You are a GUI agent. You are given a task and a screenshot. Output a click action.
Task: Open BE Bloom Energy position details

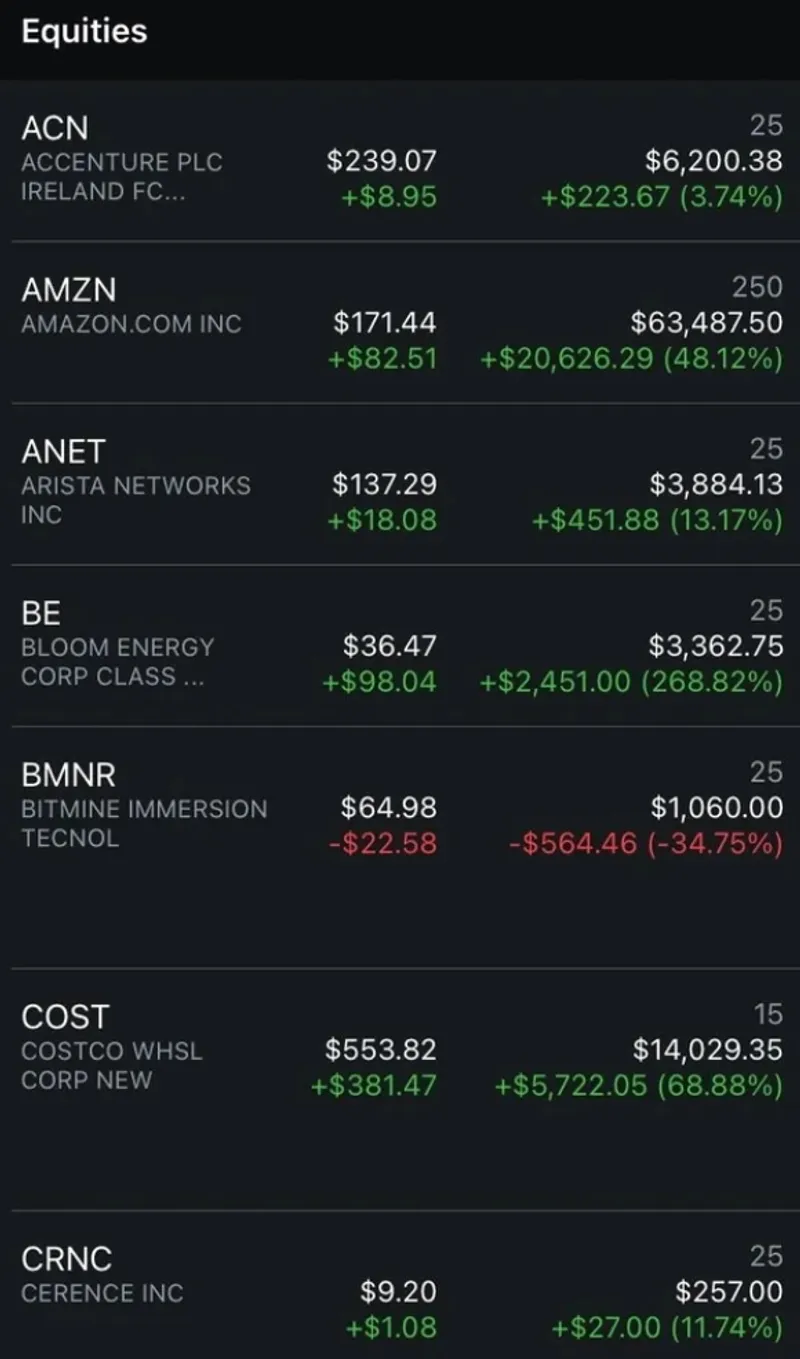tap(400, 646)
